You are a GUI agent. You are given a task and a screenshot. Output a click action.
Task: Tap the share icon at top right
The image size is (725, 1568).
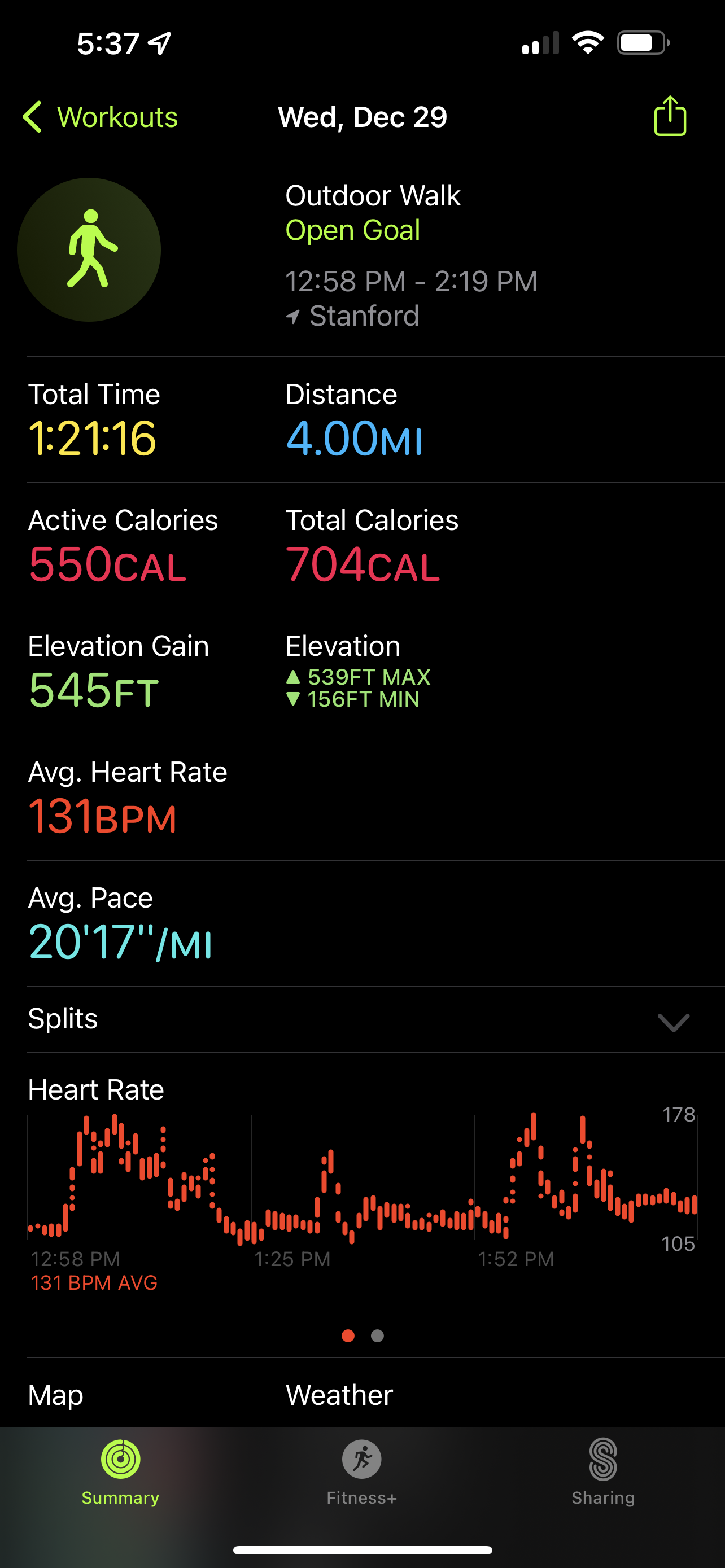pyautogui.click(x=670, y=116)
